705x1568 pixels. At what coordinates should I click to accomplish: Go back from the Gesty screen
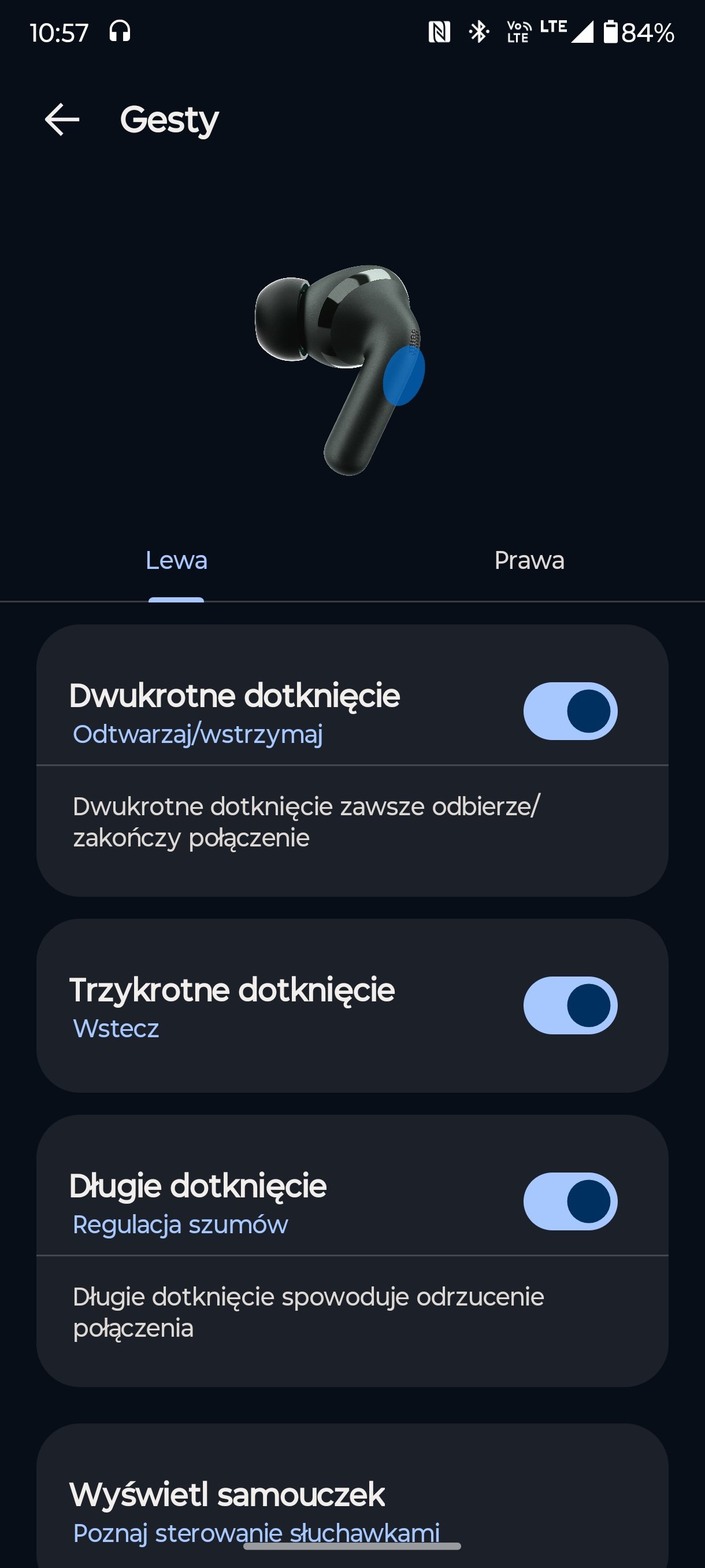tap(62, 119)
